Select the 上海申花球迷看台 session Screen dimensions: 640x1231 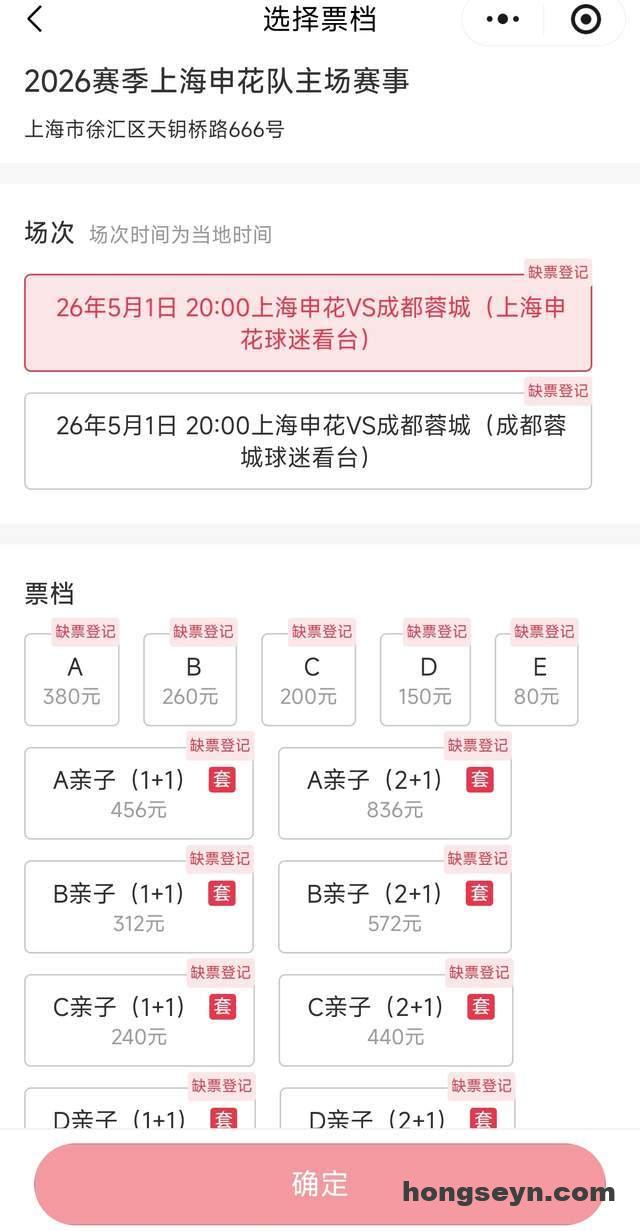pyautogui.click(x=308, y=323)
